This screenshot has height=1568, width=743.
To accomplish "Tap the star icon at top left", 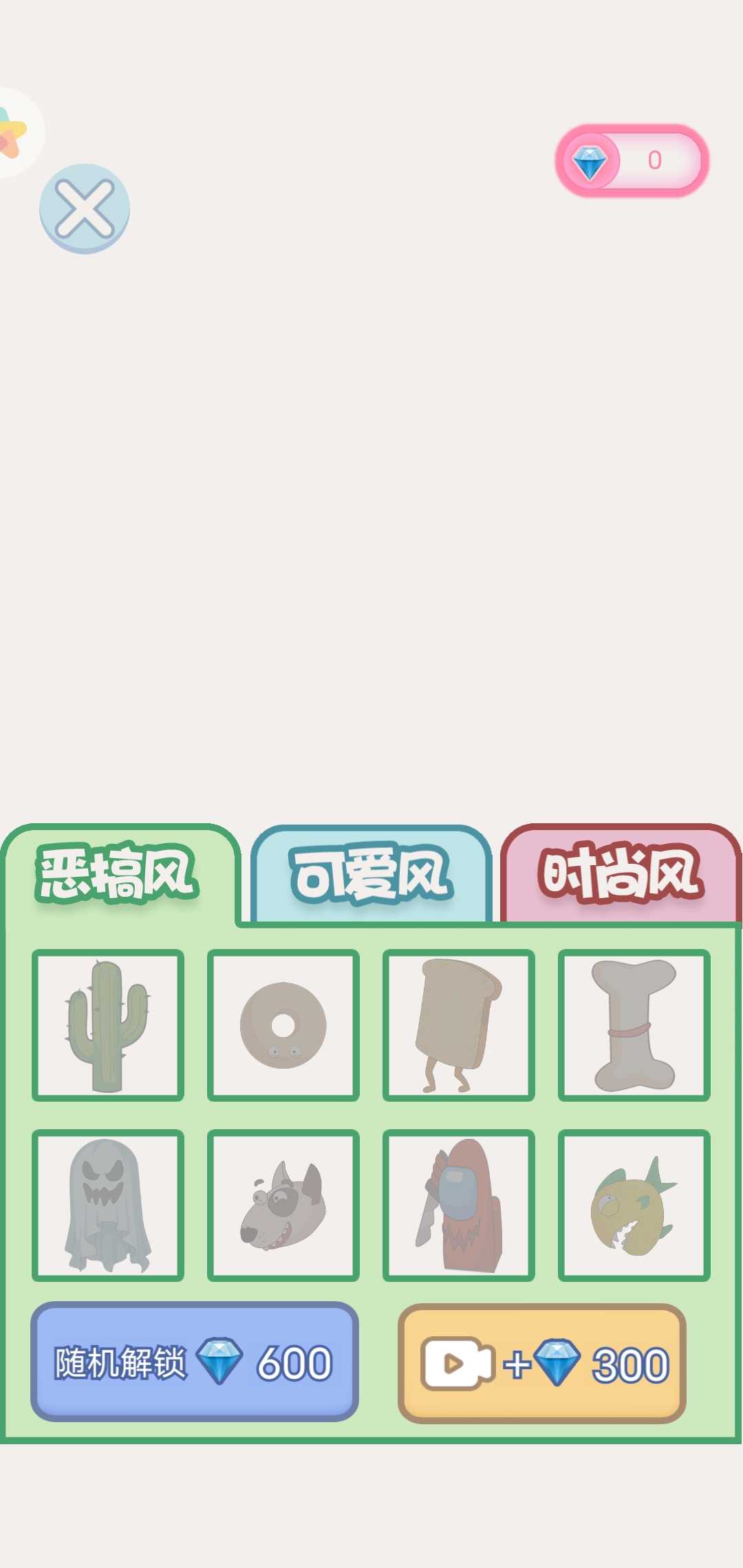I will tap(14, 131).
